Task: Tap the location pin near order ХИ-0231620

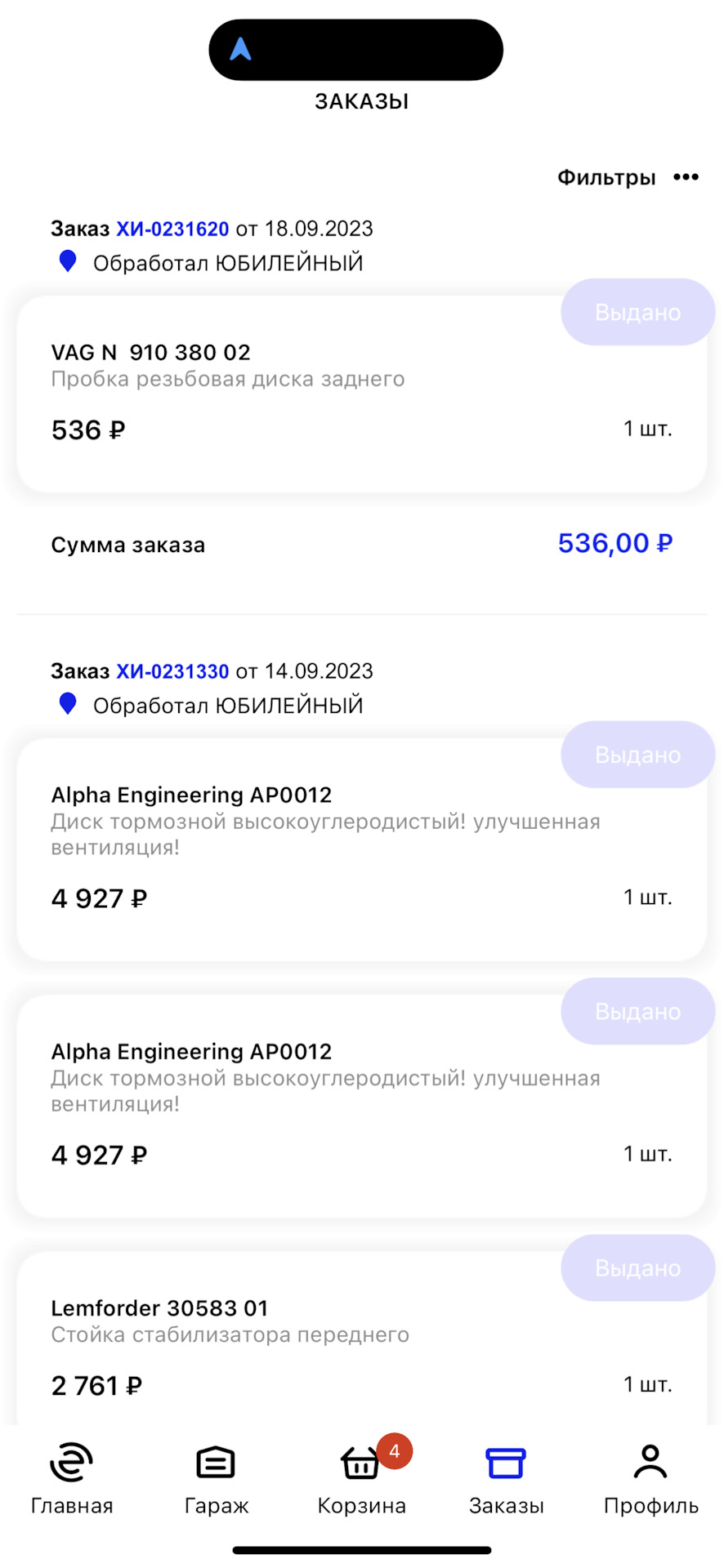Action: point(68,261)
